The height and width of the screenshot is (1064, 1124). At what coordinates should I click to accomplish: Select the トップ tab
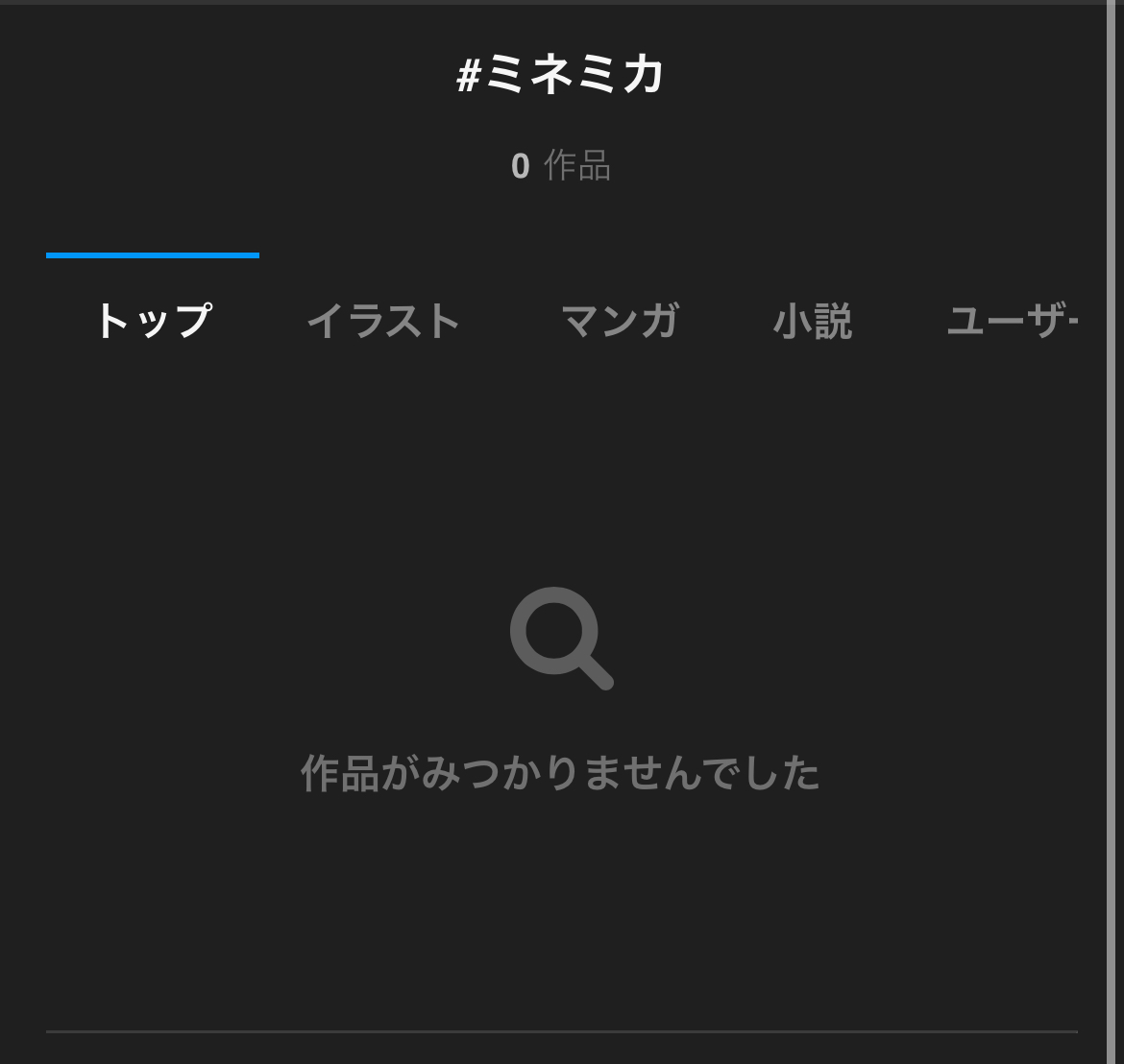[x=153, y=321]
